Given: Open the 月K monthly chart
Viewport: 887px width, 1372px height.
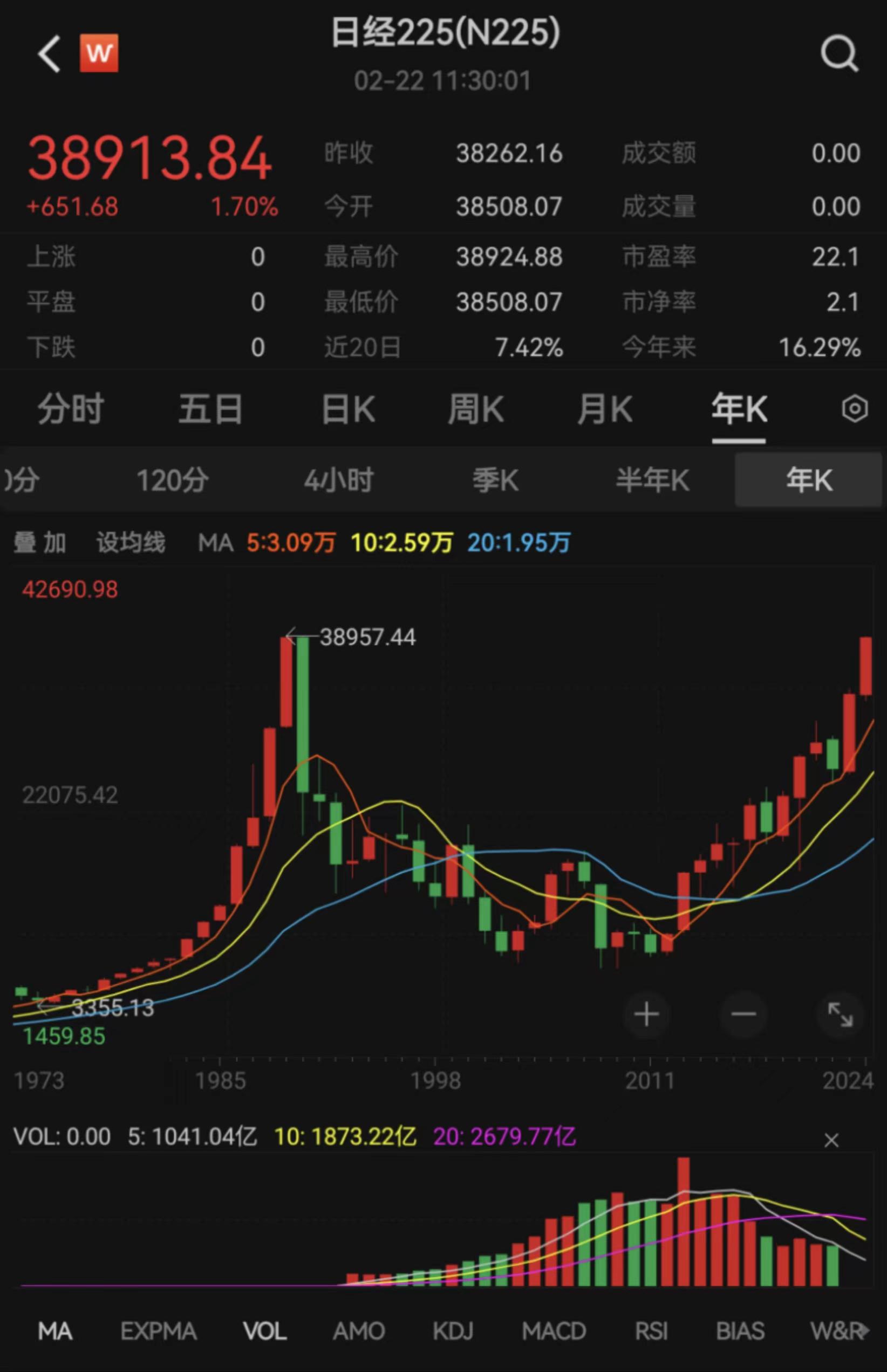Looking at the screenshot, I should pos(605,409).
